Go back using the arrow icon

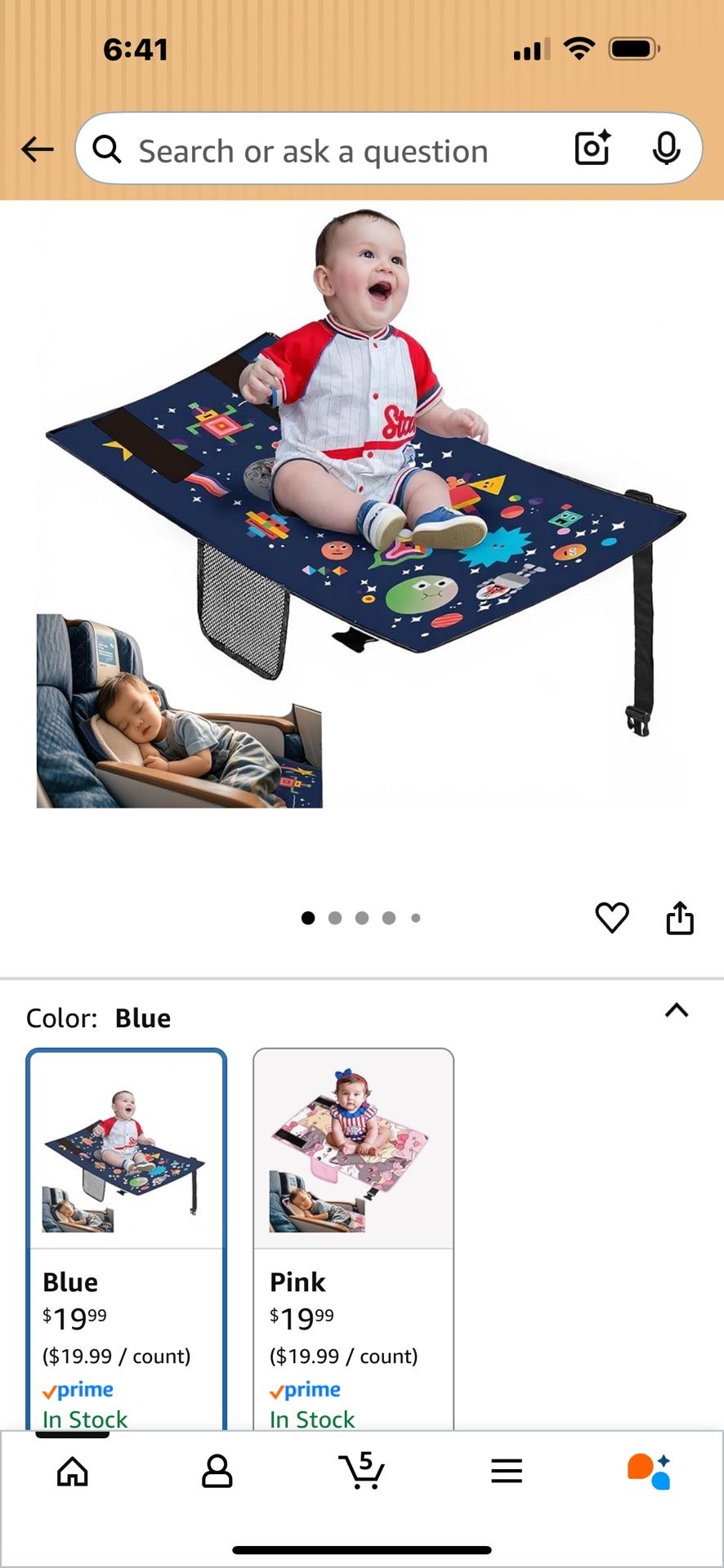click(x=38, y=149)
